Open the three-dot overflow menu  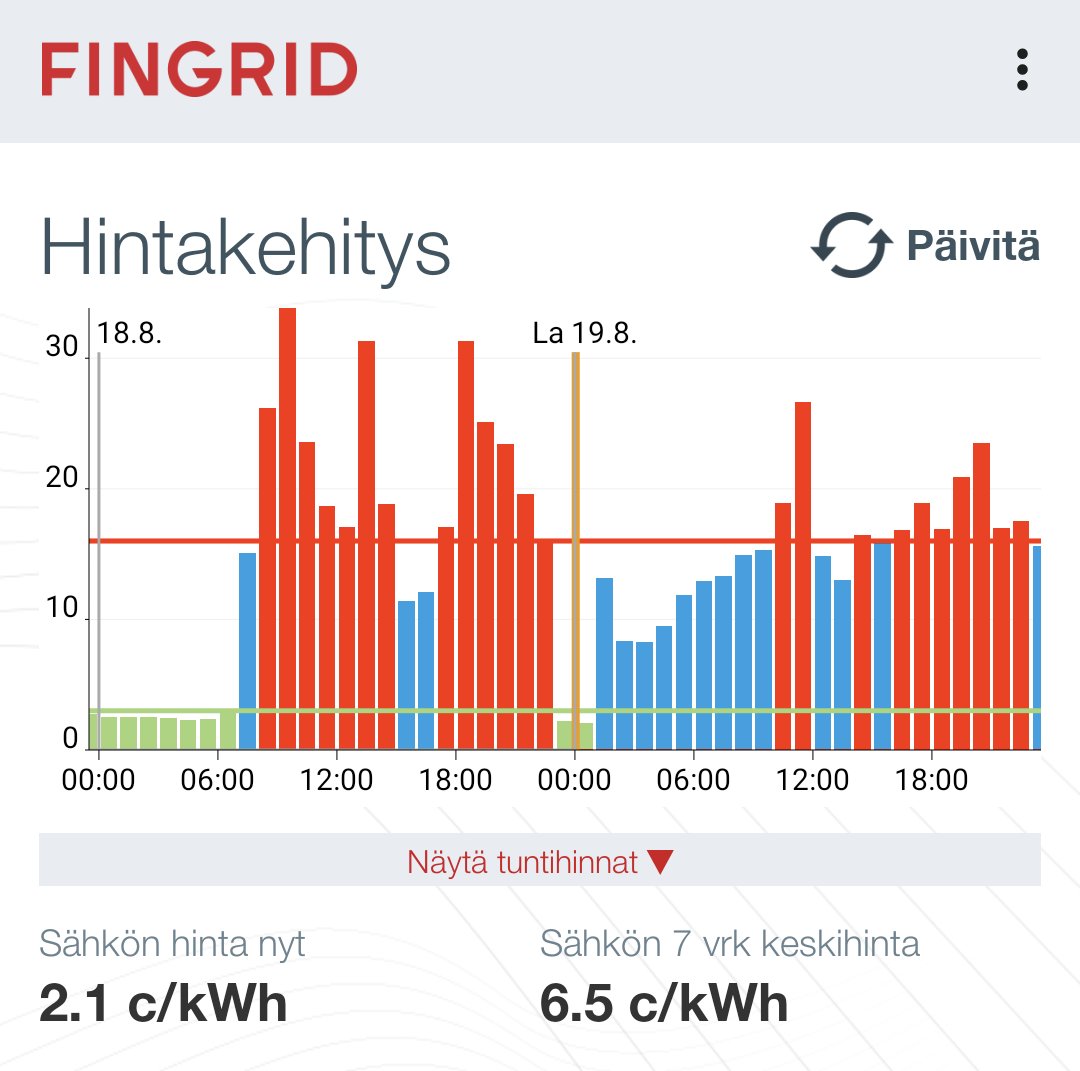coord(1021,70)
